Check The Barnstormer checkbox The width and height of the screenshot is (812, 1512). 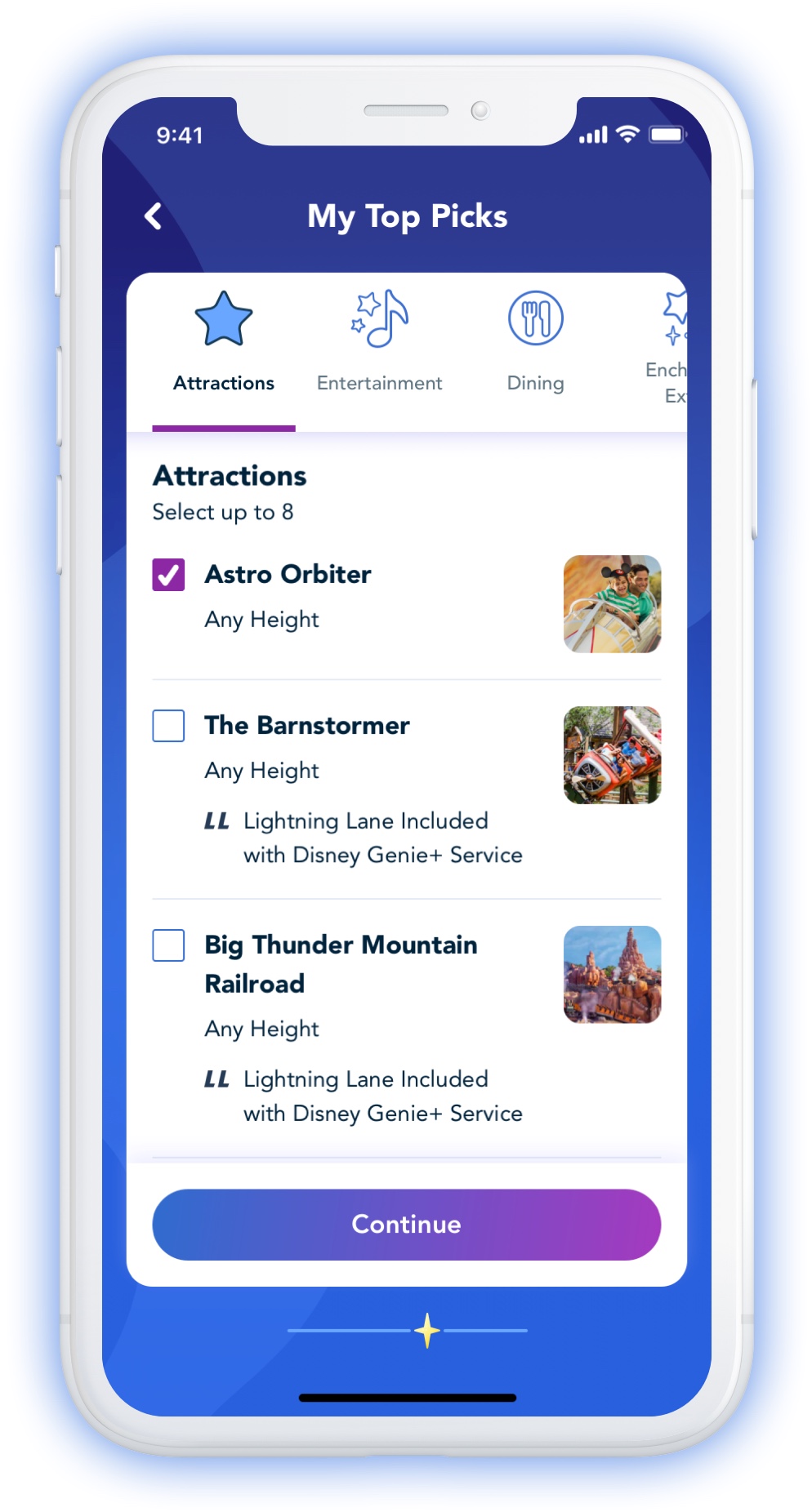coord(168,726)
